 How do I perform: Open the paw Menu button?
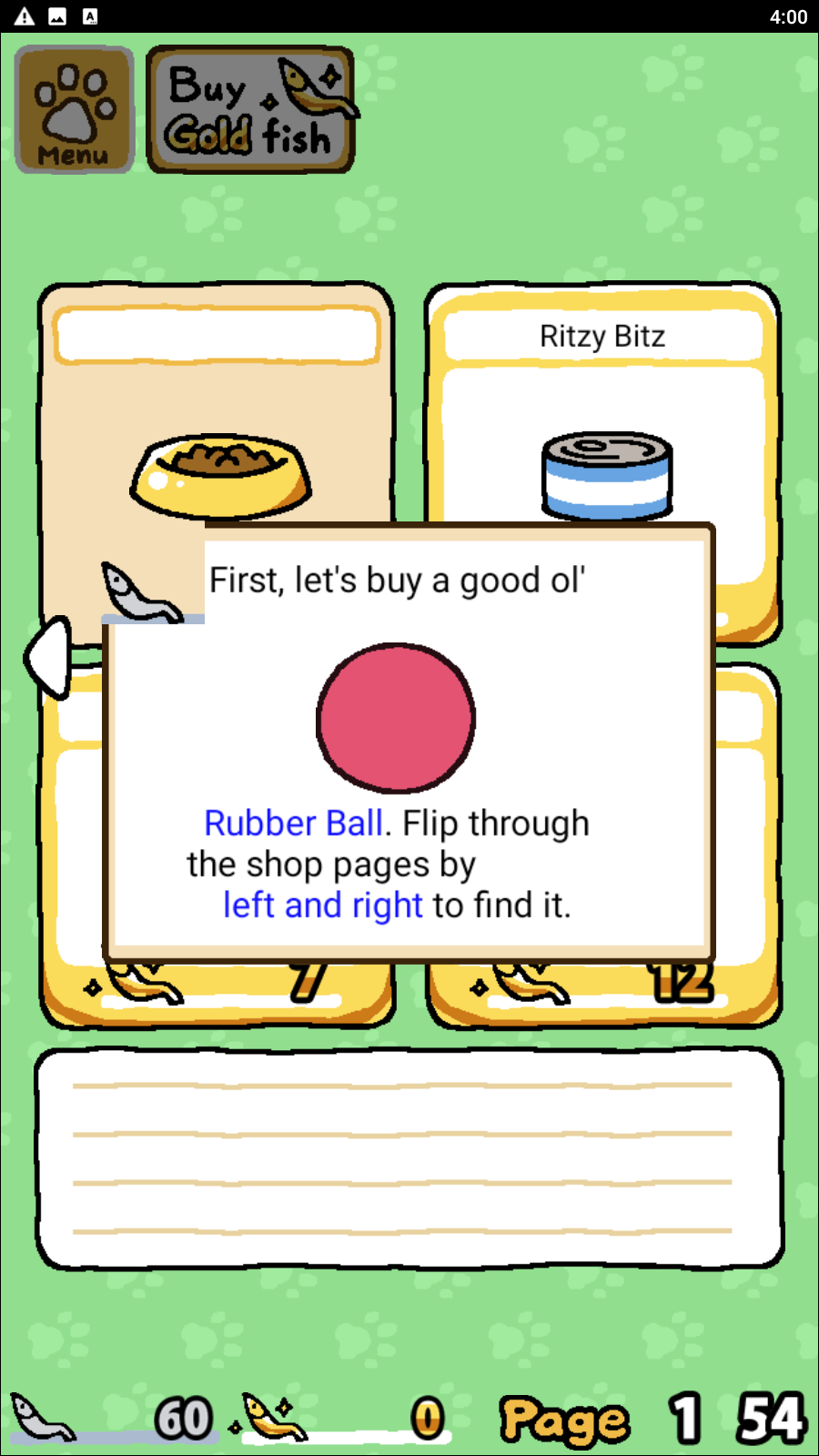click(75, 110)
